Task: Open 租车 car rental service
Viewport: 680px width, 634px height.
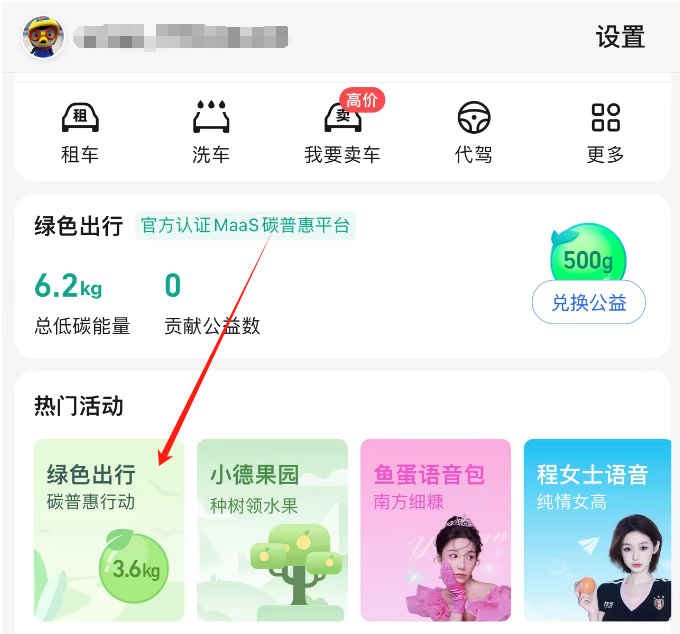Action: pos(80,132)
